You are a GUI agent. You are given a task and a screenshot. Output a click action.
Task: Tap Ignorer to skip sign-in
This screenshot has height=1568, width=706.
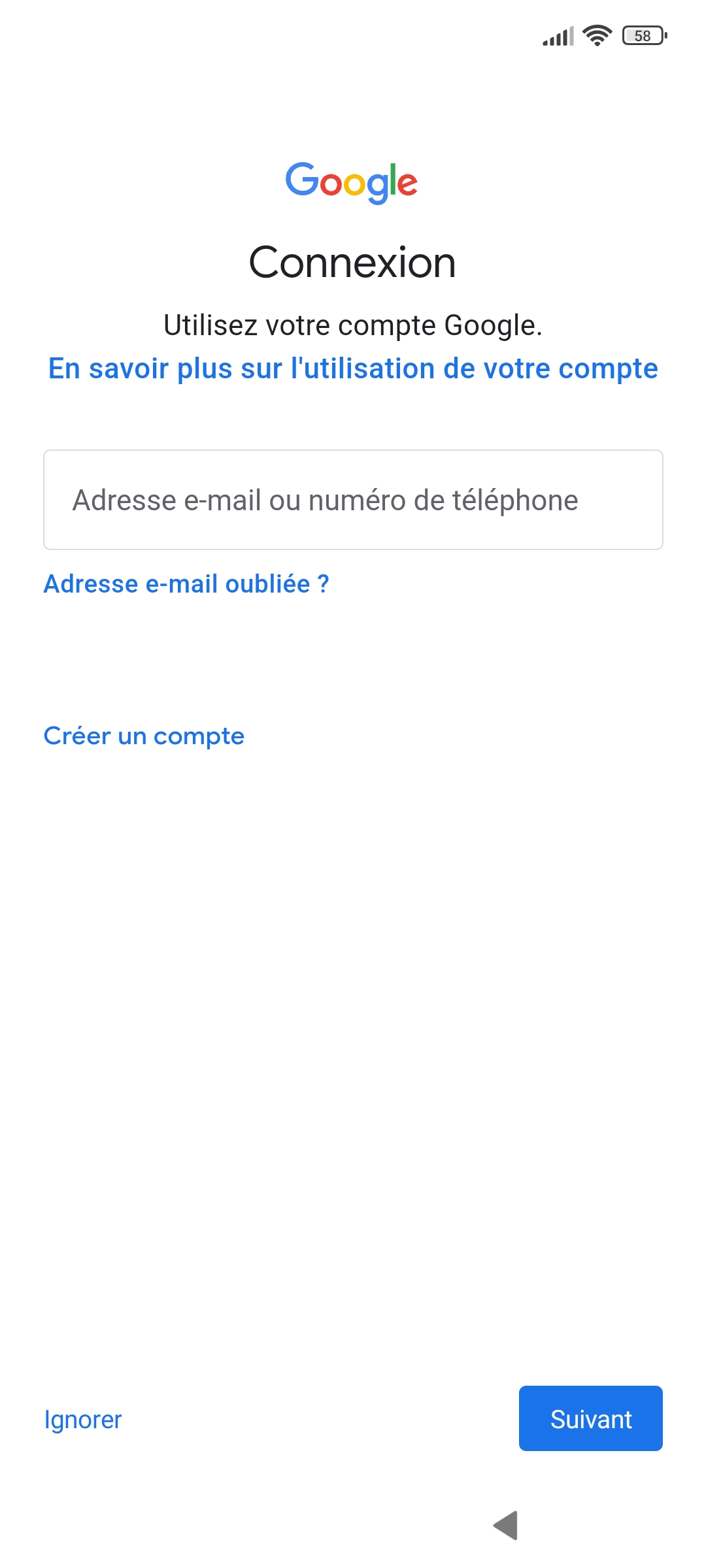(x=83, y=1420)
